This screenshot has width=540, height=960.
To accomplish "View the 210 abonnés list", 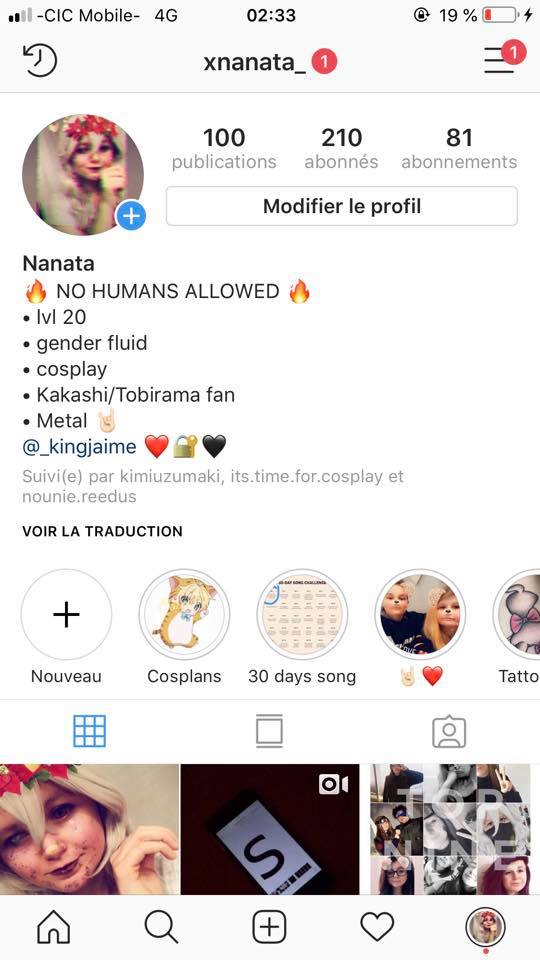I will pos(341,148).
